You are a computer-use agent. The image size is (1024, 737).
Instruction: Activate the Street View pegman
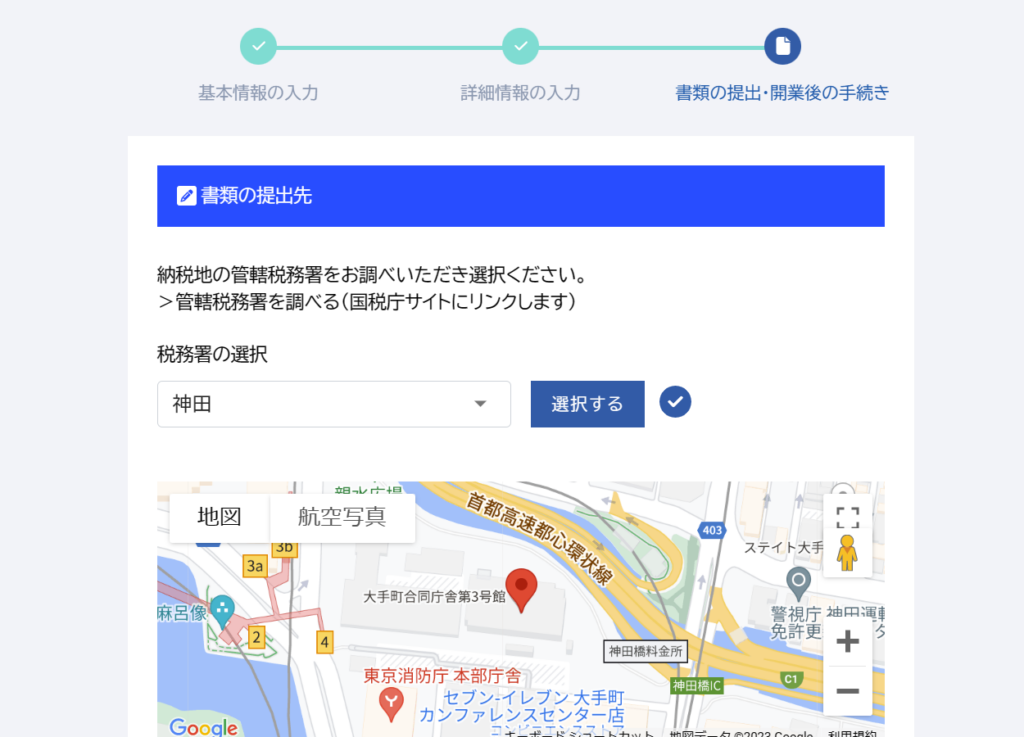coord(847,553)
